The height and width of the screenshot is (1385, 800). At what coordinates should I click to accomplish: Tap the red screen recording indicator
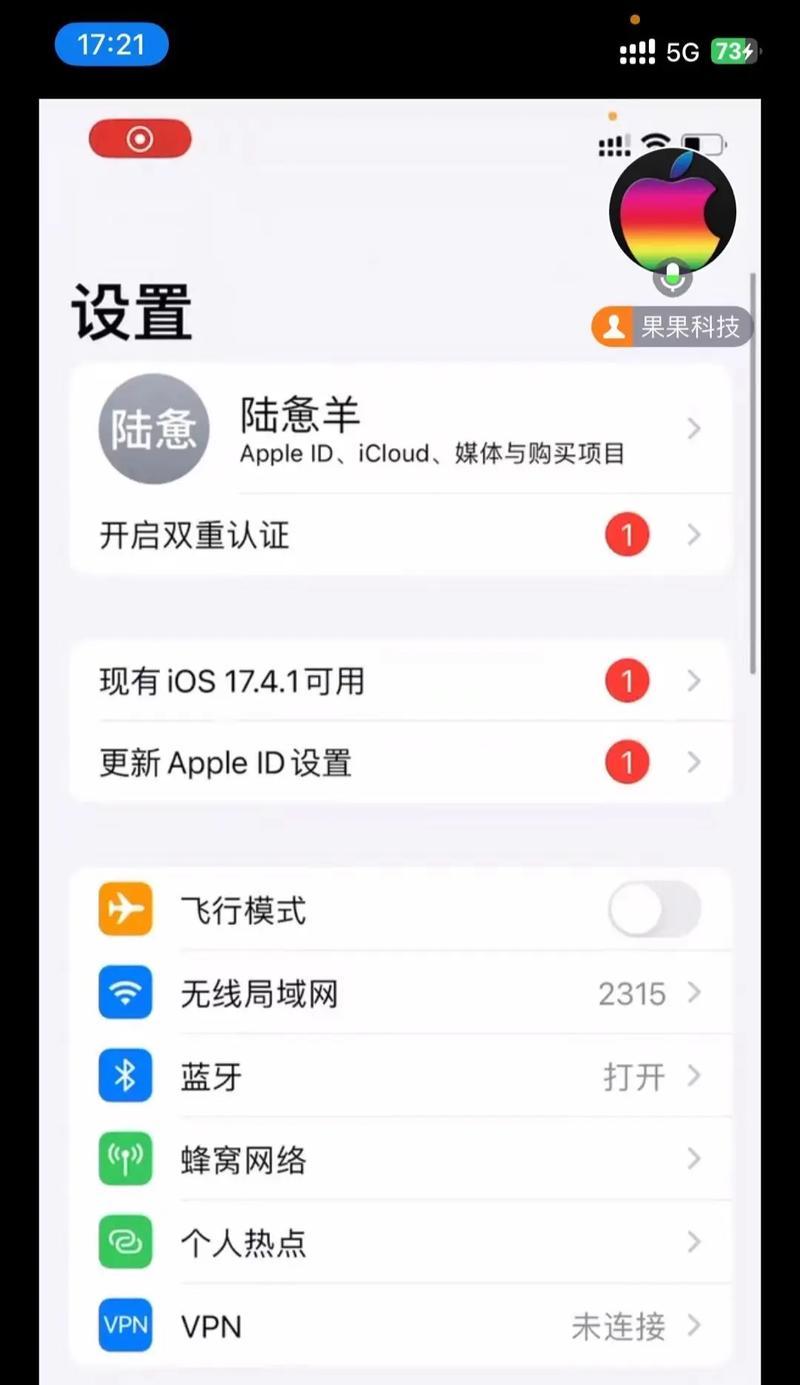click(x=140, y=139)
